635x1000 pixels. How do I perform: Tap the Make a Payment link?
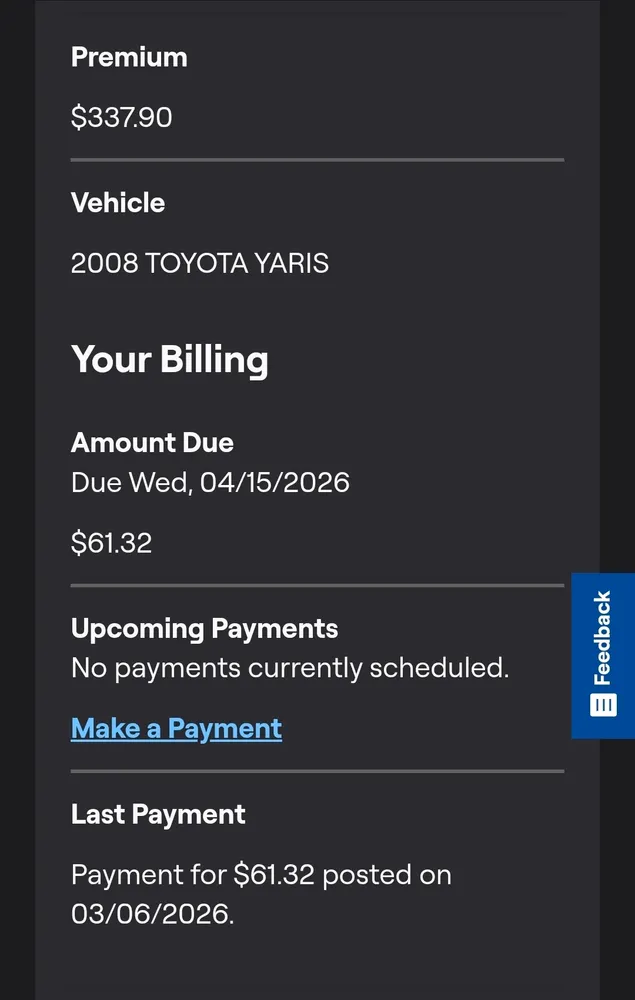tap(176, 728)
